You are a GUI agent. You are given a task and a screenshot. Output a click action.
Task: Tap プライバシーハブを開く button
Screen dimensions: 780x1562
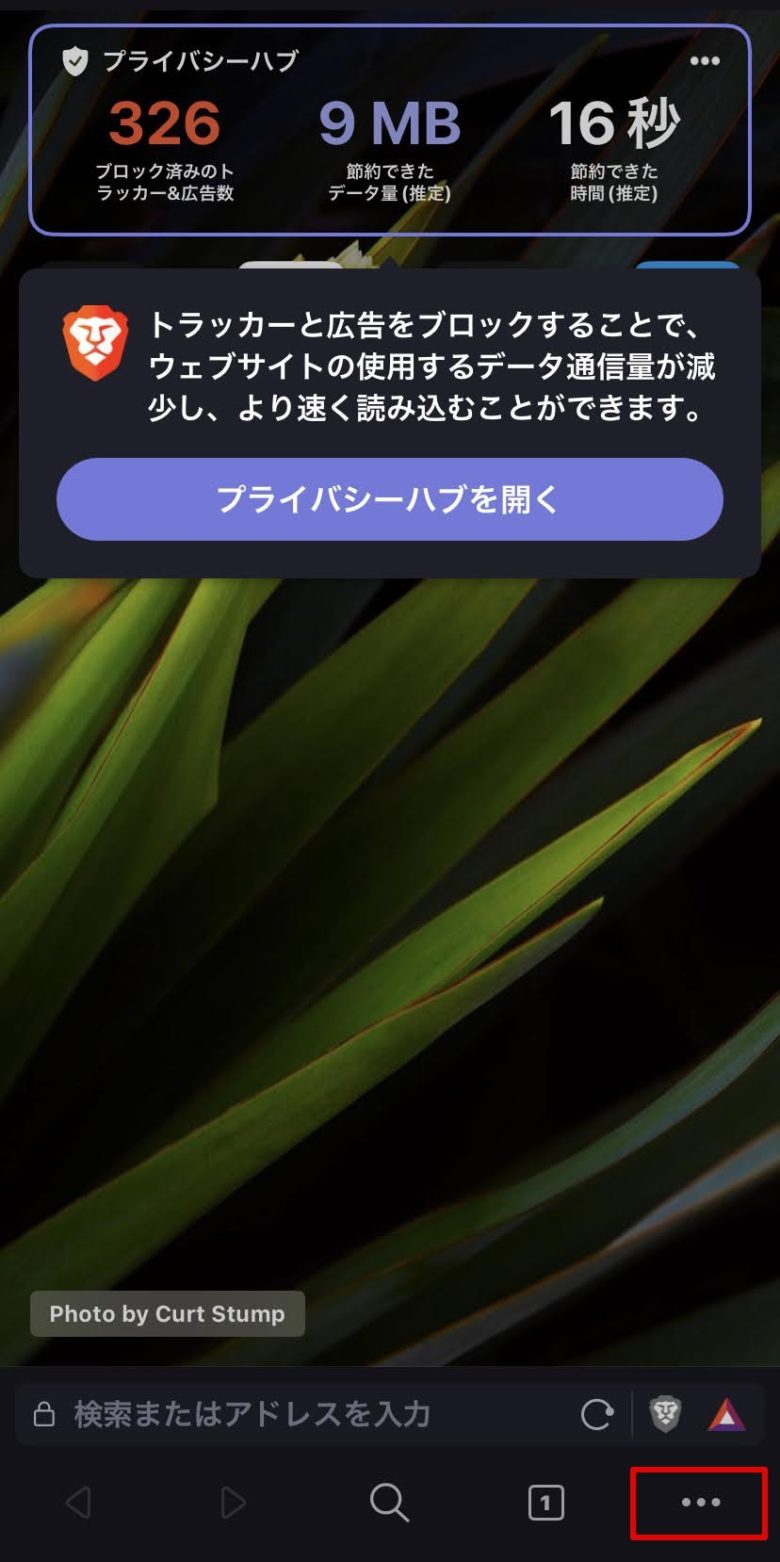pos(389,499)
